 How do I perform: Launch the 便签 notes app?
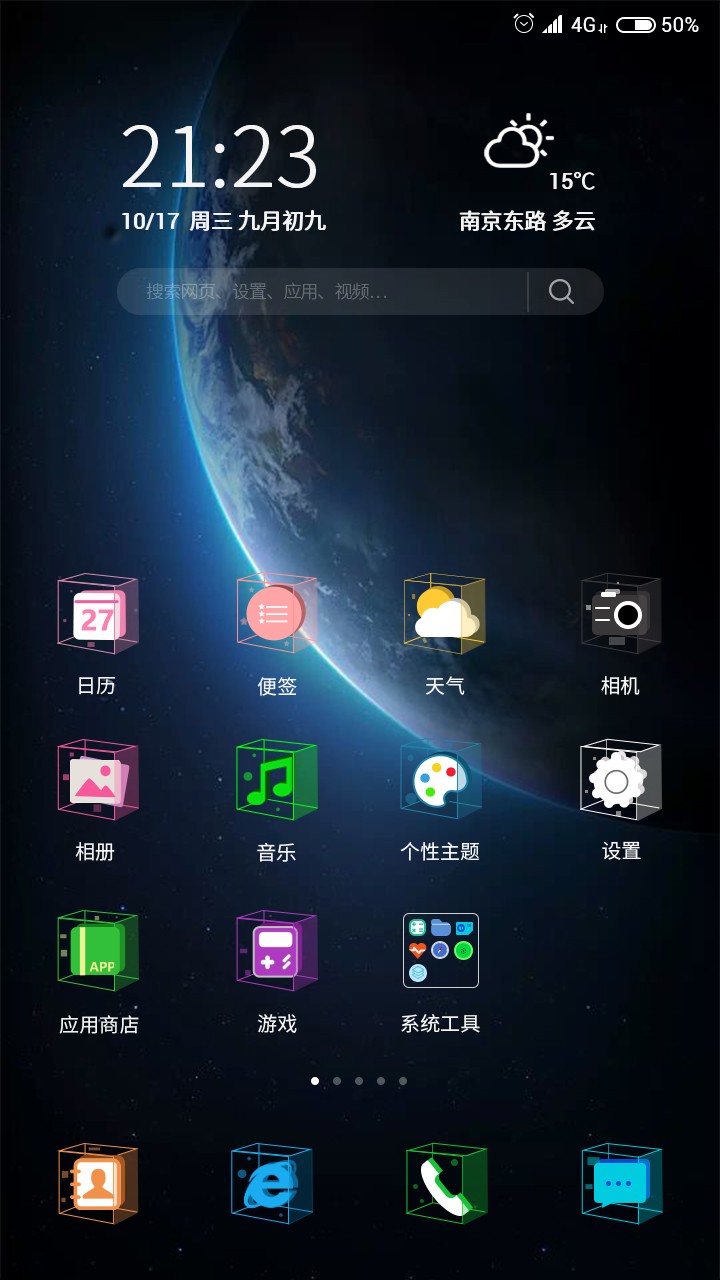coord(276,614)
